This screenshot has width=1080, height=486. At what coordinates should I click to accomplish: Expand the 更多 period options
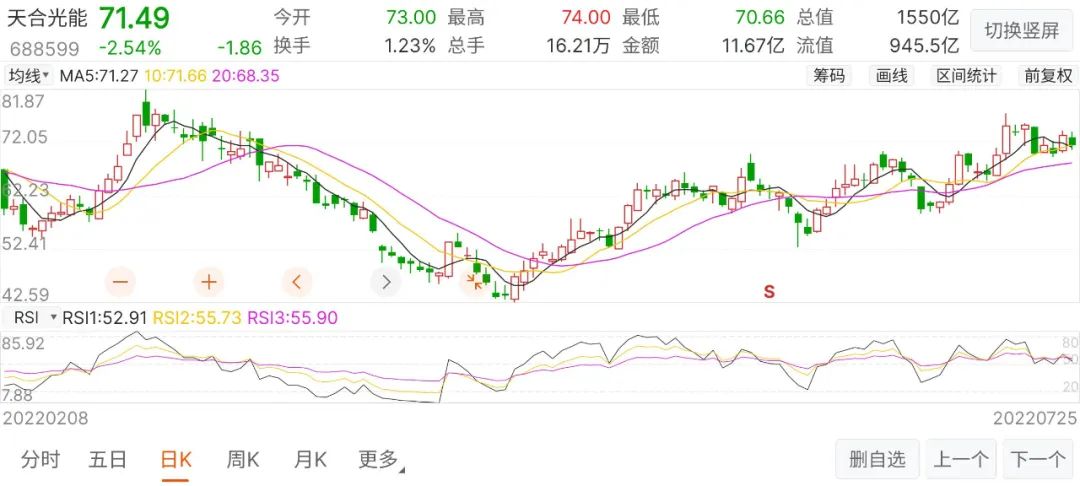point(381,460)
